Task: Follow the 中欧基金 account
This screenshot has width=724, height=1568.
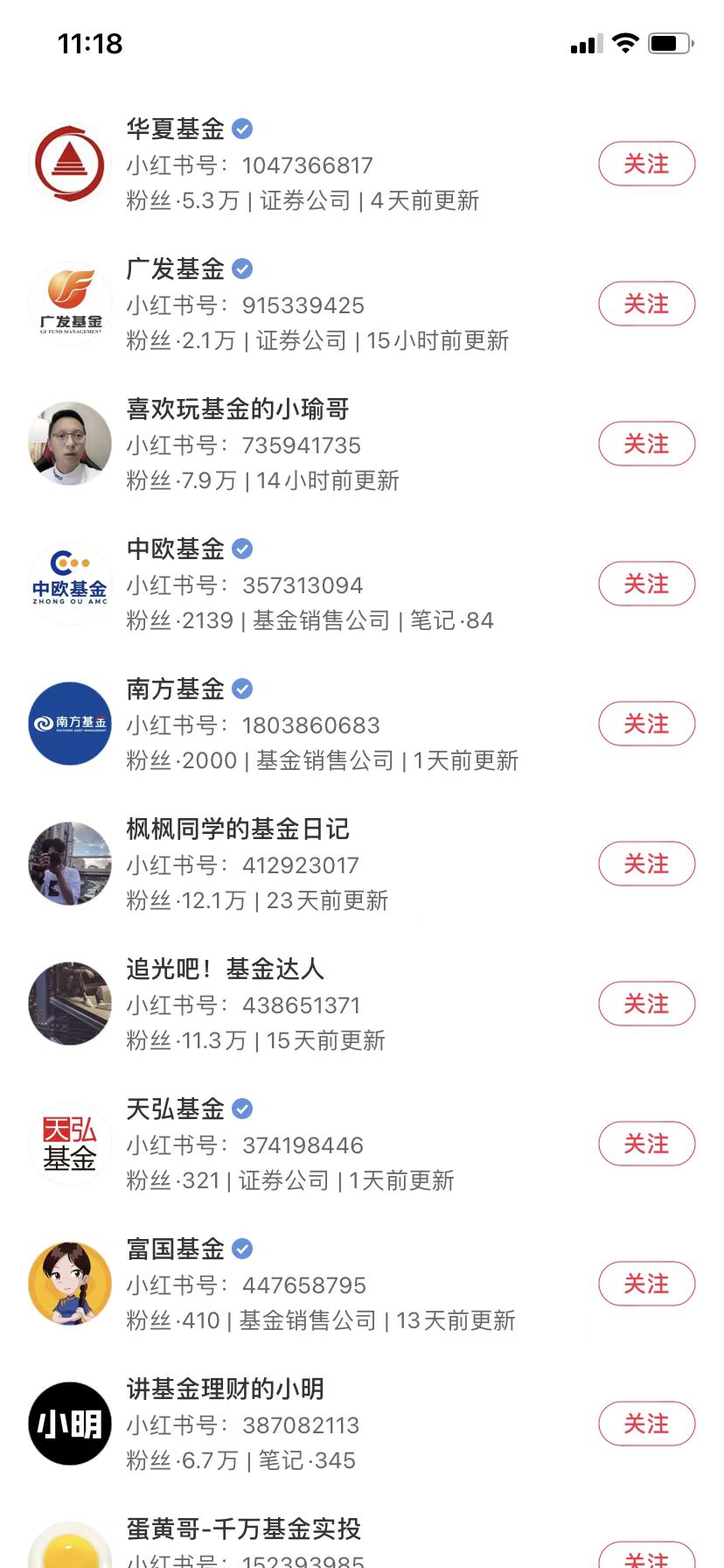Action: click(x=646, y=584)
